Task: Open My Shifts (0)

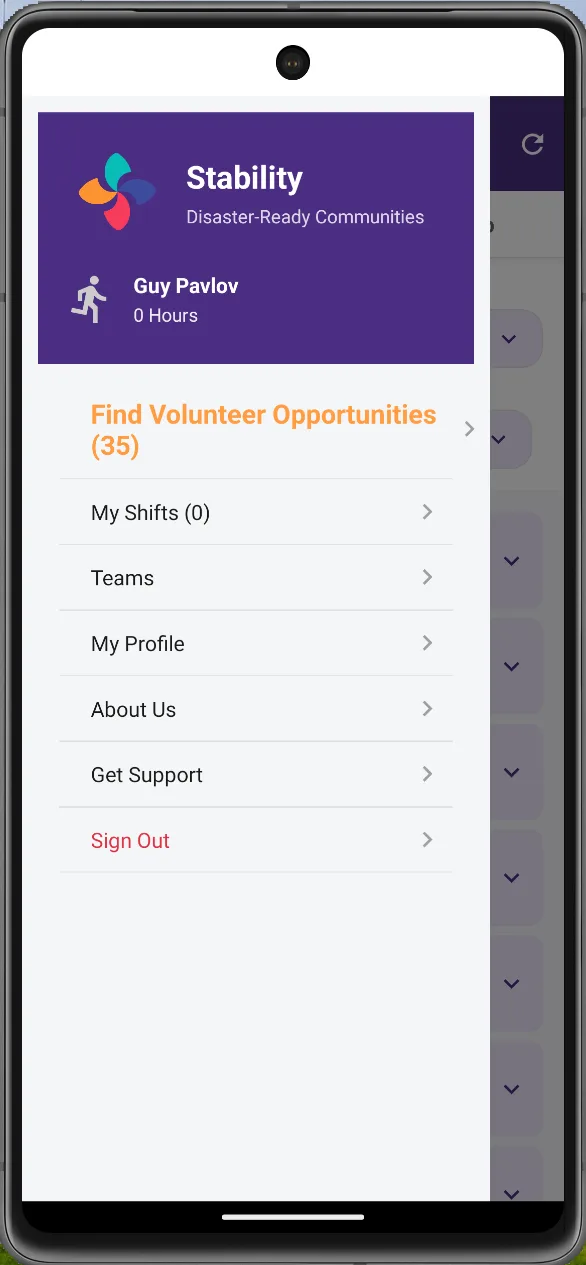Action: point(256,512)
